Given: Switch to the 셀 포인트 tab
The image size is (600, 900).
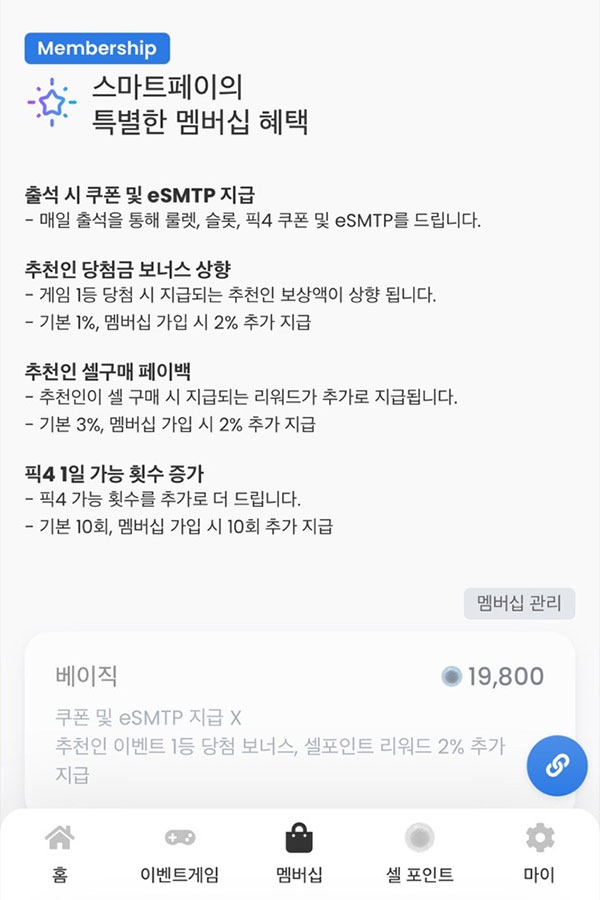Looking at the screenshot, I should coord(419,854).
